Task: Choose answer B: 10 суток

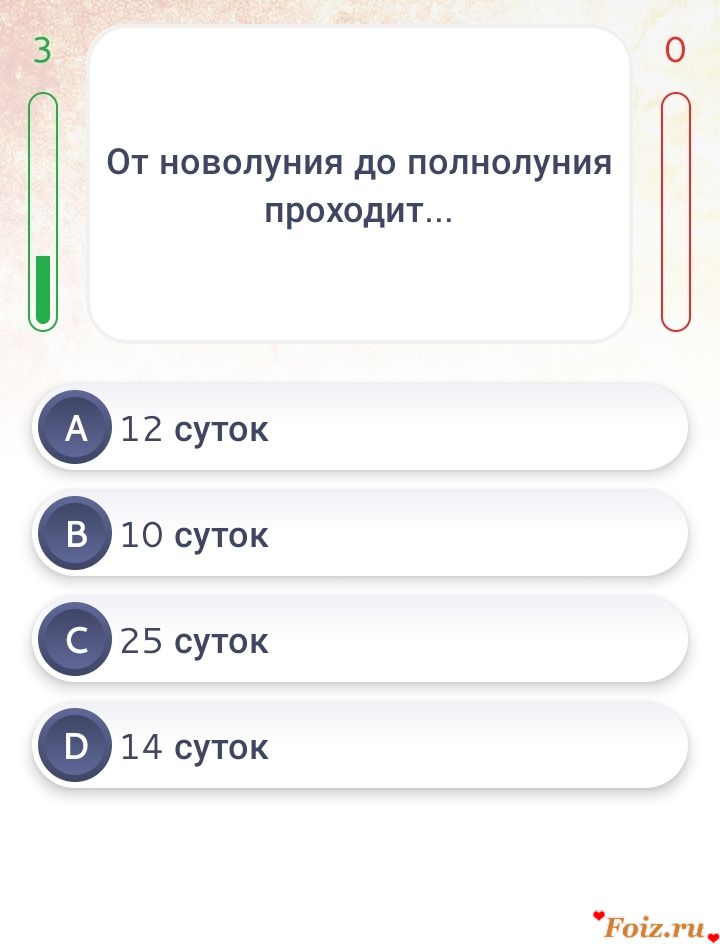Action: [x=360, y=534]
